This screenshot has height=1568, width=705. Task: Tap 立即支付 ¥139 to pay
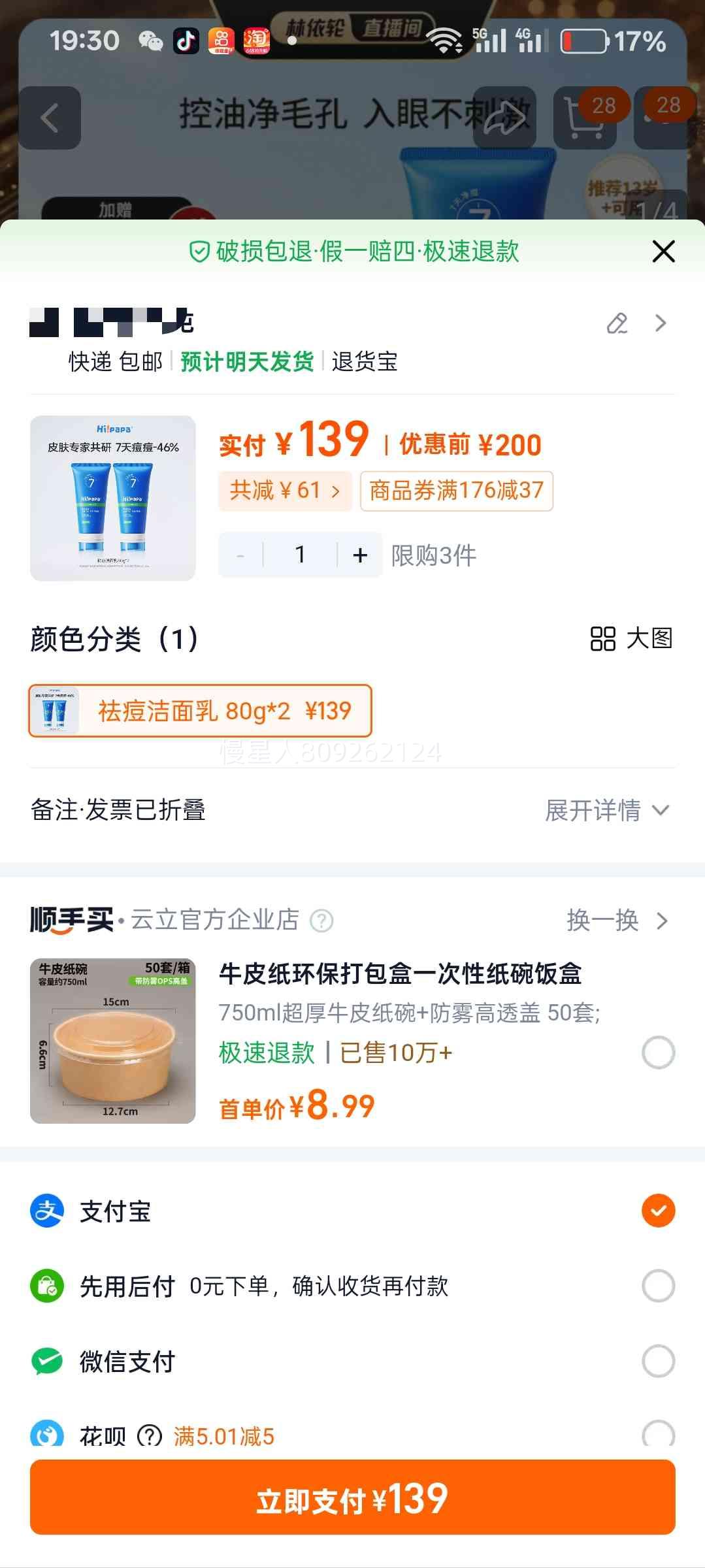[x=352, y=1497]
